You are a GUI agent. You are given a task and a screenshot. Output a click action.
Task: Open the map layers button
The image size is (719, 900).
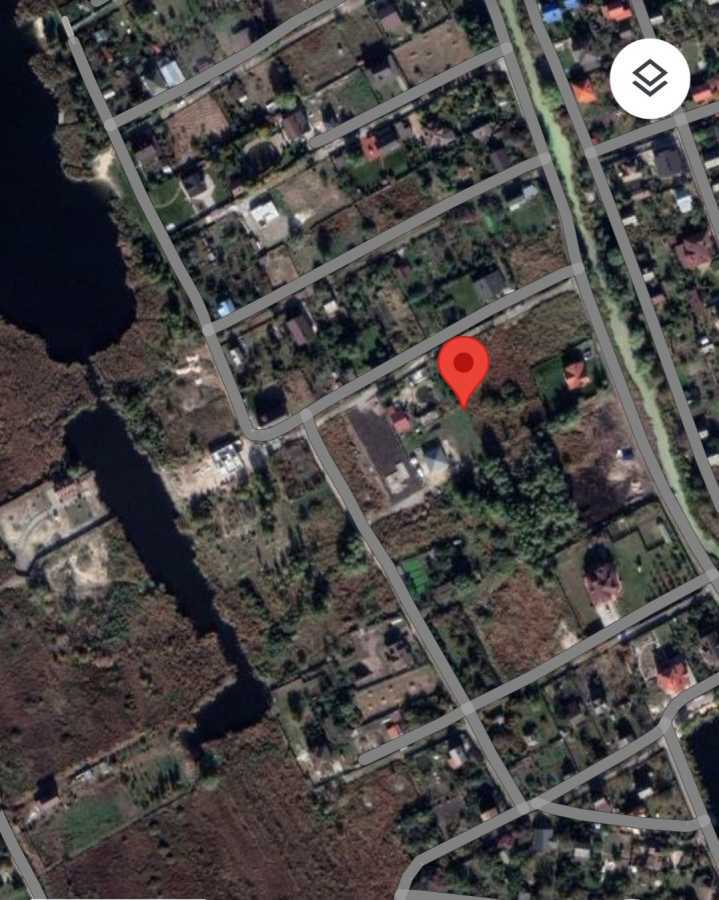[x=650, y=78]
